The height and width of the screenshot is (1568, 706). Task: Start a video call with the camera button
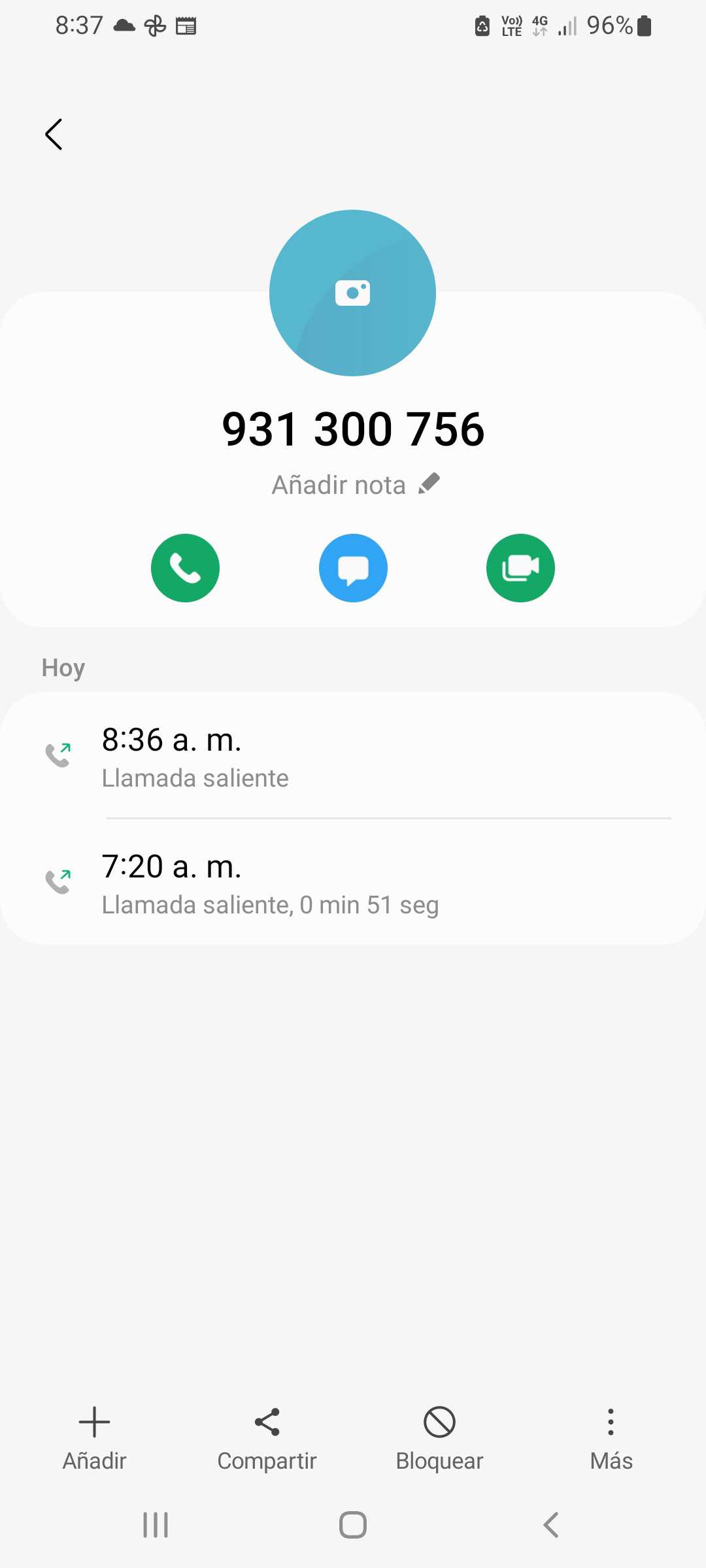pos(520,568)
